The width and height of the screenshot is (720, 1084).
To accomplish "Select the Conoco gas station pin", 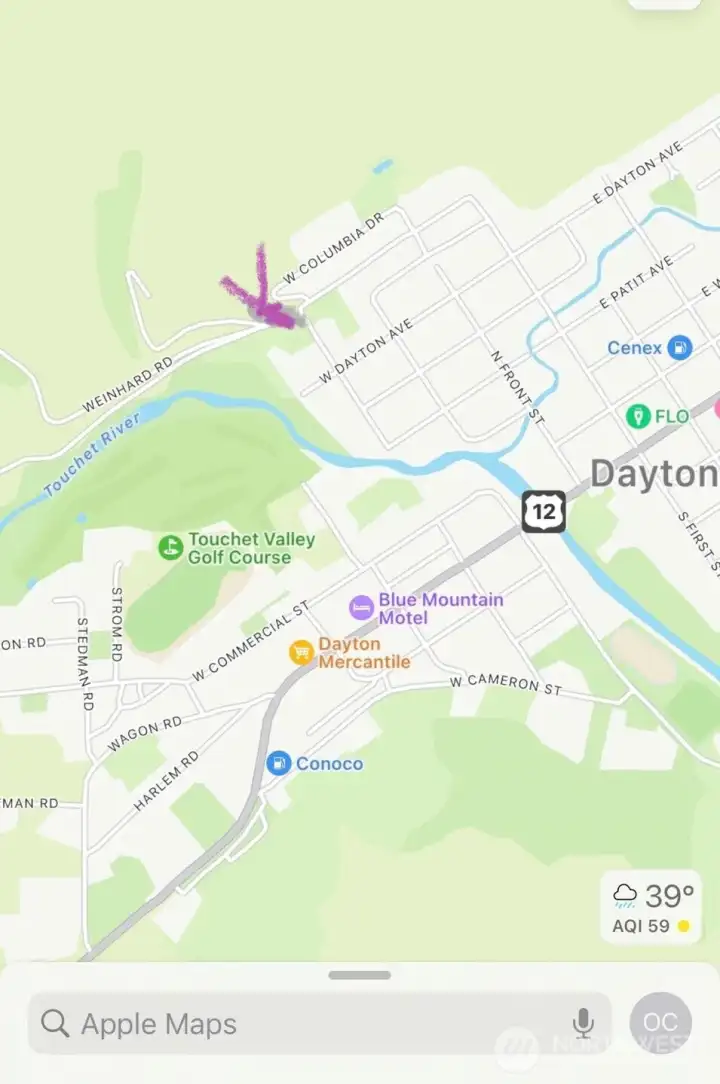I will (x=279, y=763).
